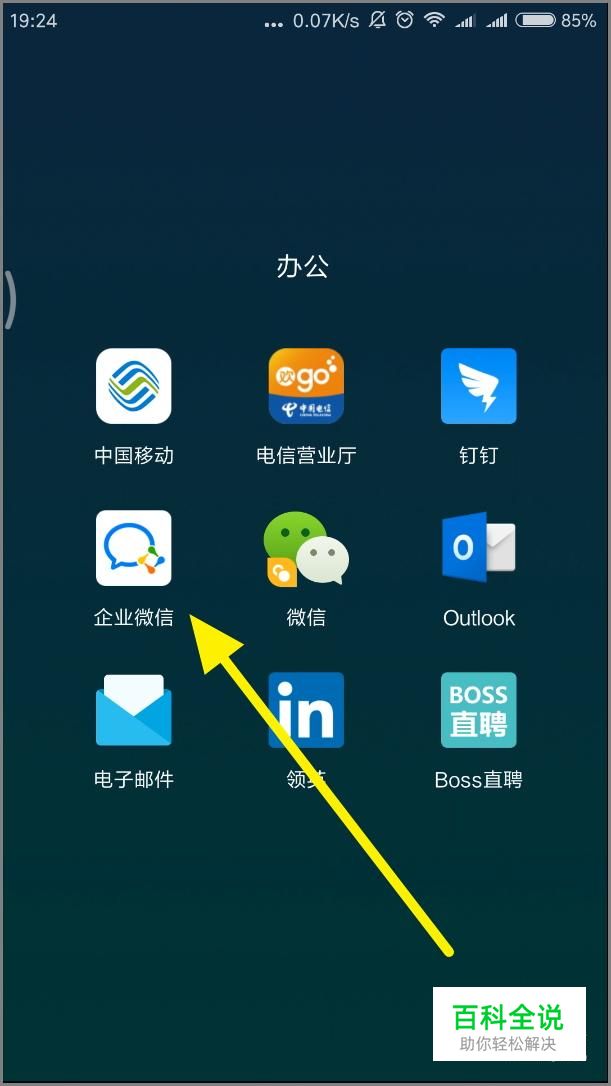Launch 电信营业厅 app
The image size is (611, 1086).
[x=306, y=386]
